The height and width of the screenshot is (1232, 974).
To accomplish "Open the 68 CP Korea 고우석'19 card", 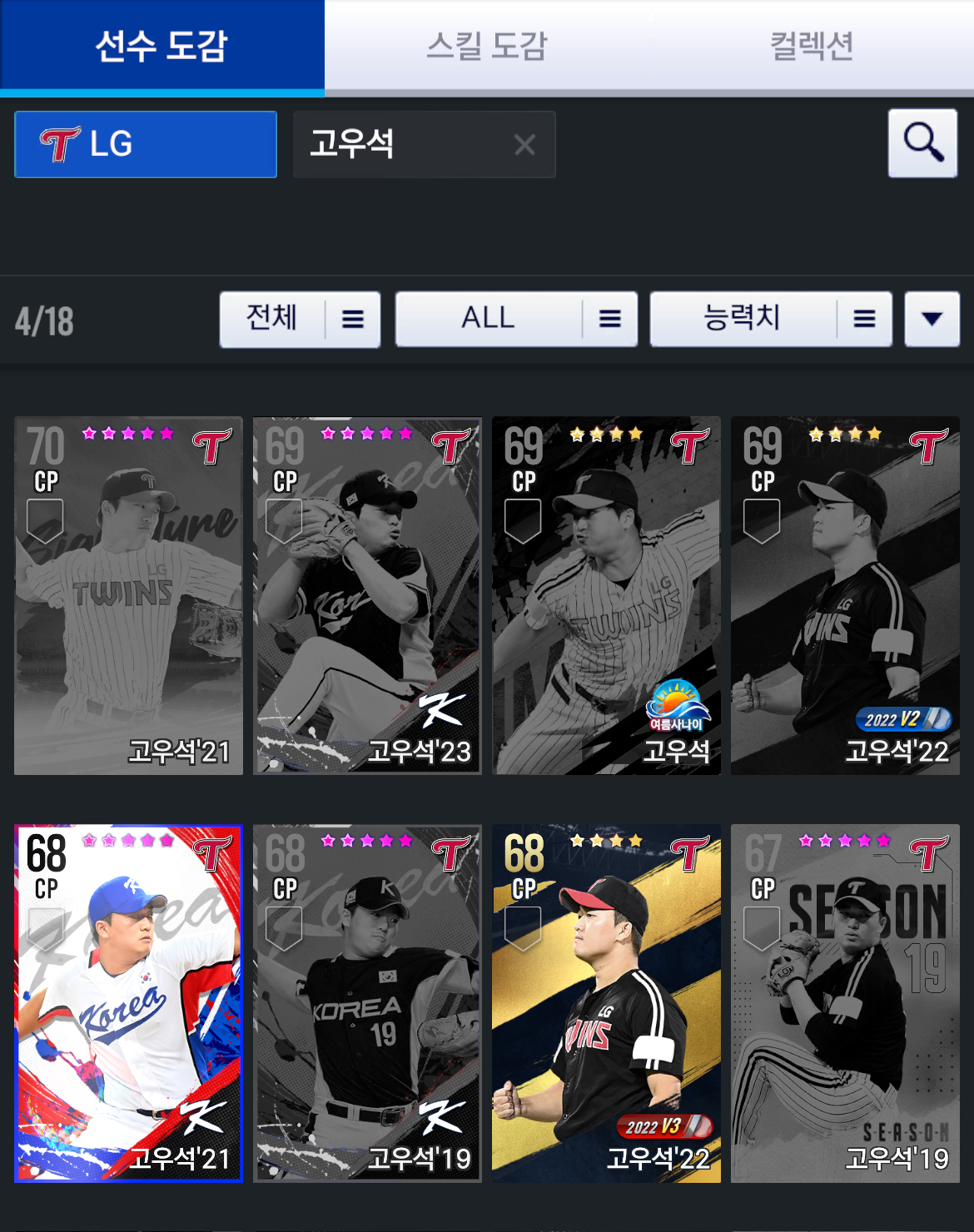I will pos(367,1003).
